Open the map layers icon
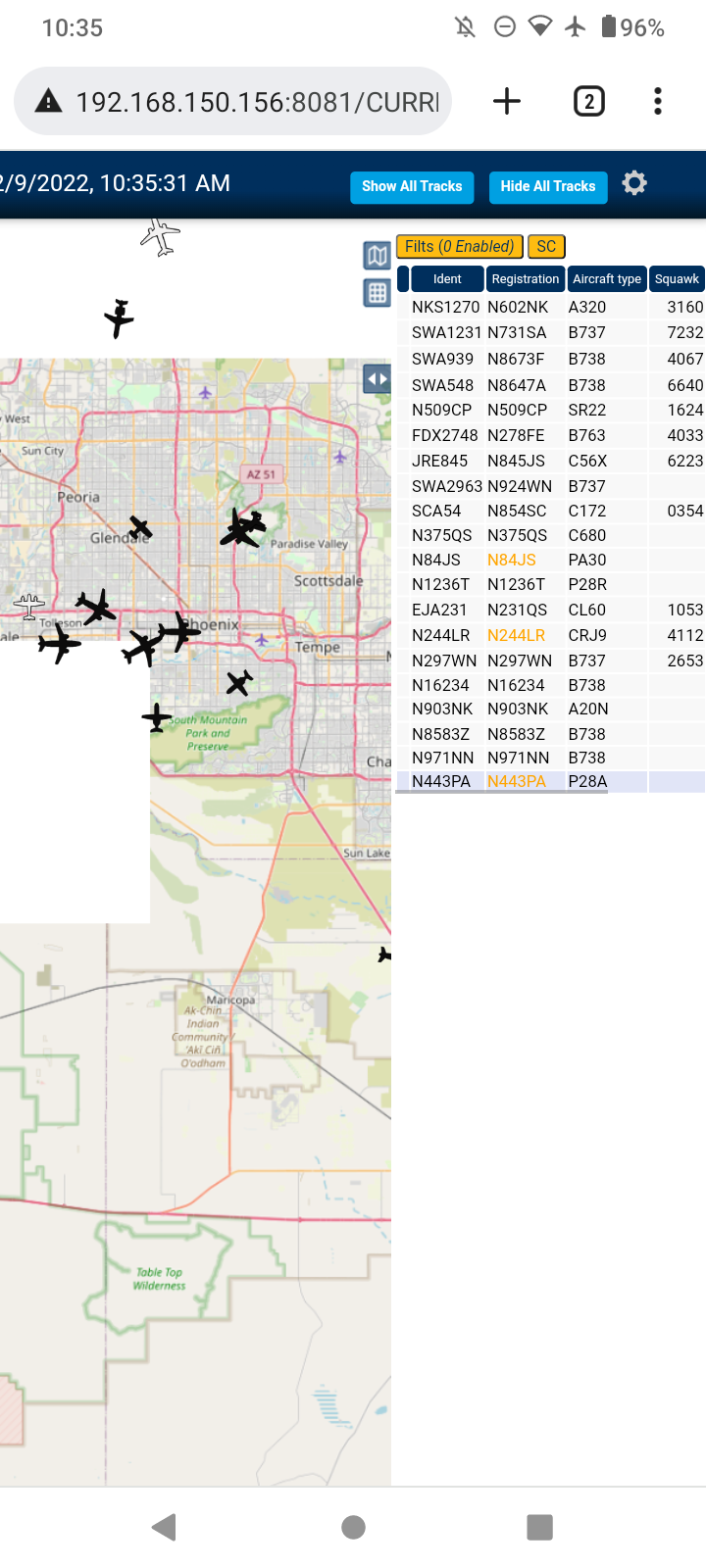Screen dimensions: 706x1568 point(378,256)
